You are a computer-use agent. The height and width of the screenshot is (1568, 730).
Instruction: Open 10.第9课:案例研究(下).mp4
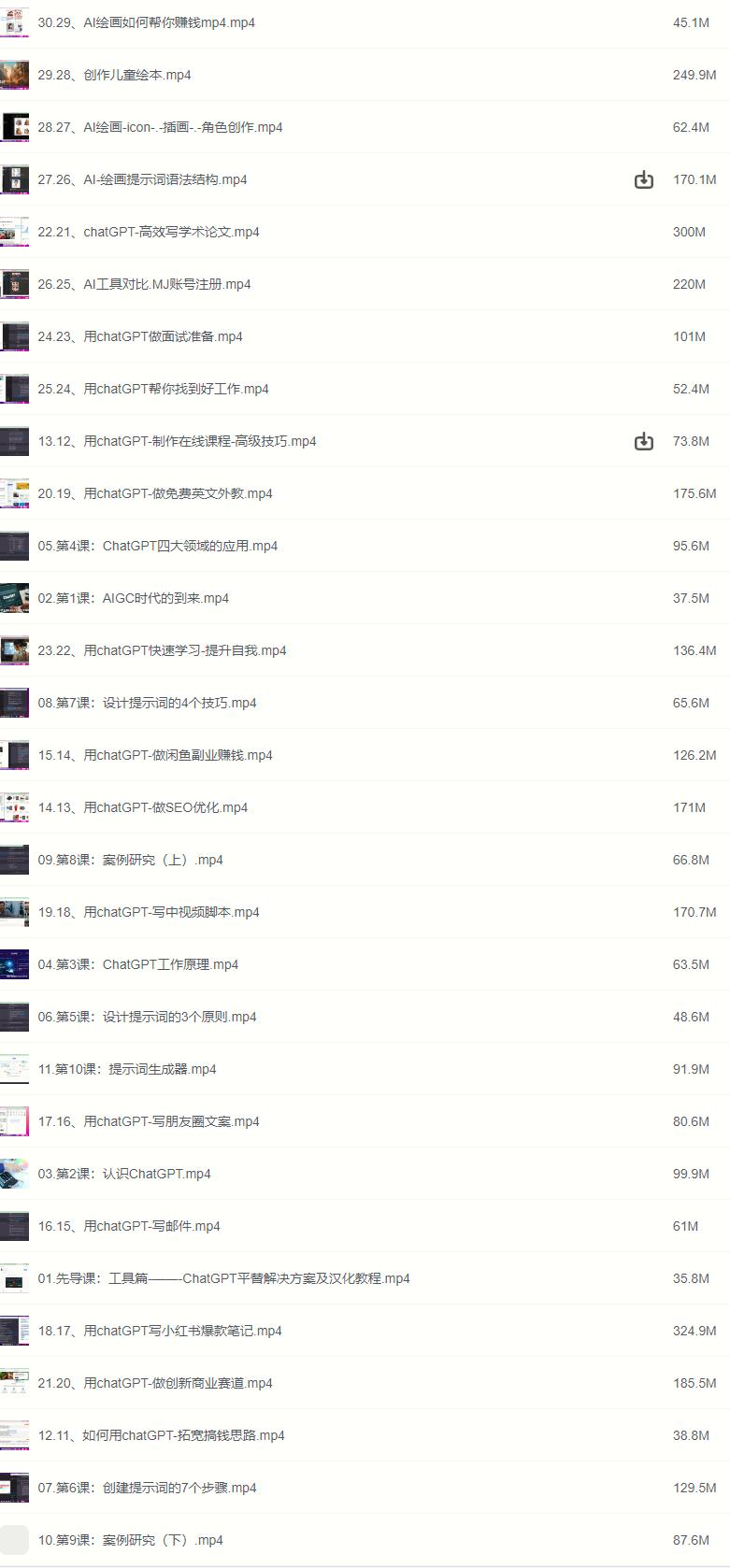tap(130, 1540)
